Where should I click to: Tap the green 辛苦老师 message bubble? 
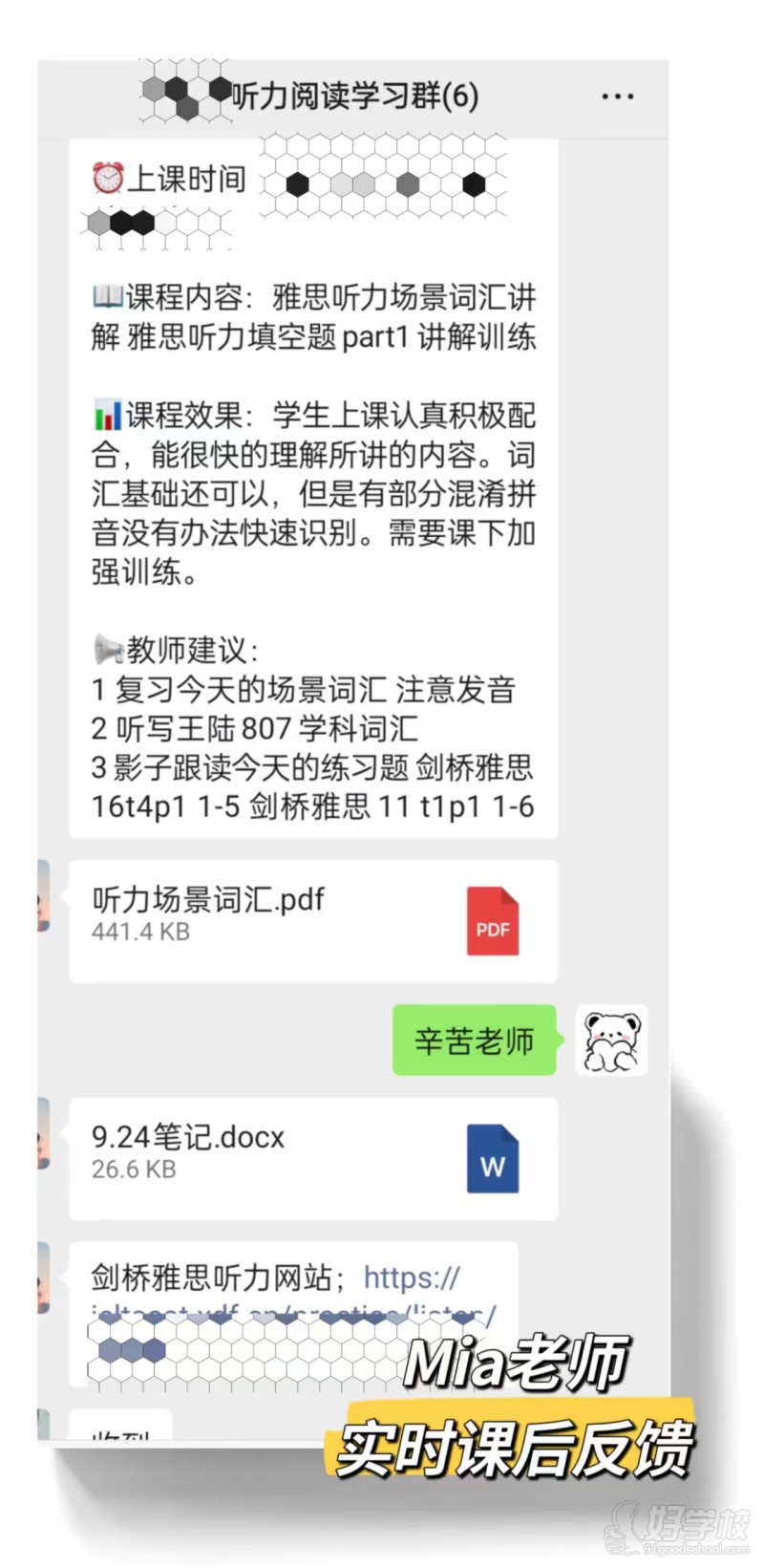pyautogui.click(x=473, y=1041)
